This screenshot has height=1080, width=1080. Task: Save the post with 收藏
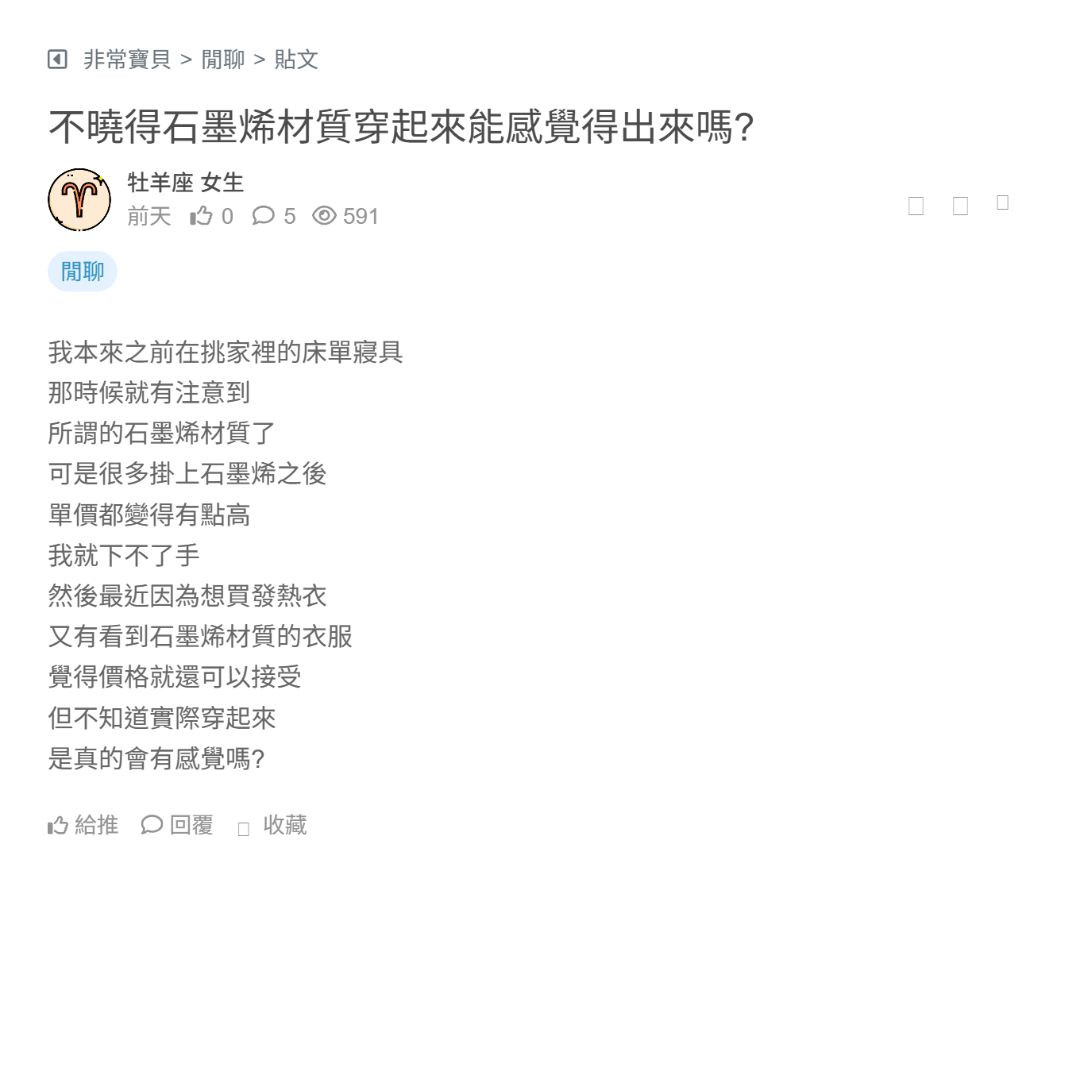[x=273, y=825]
